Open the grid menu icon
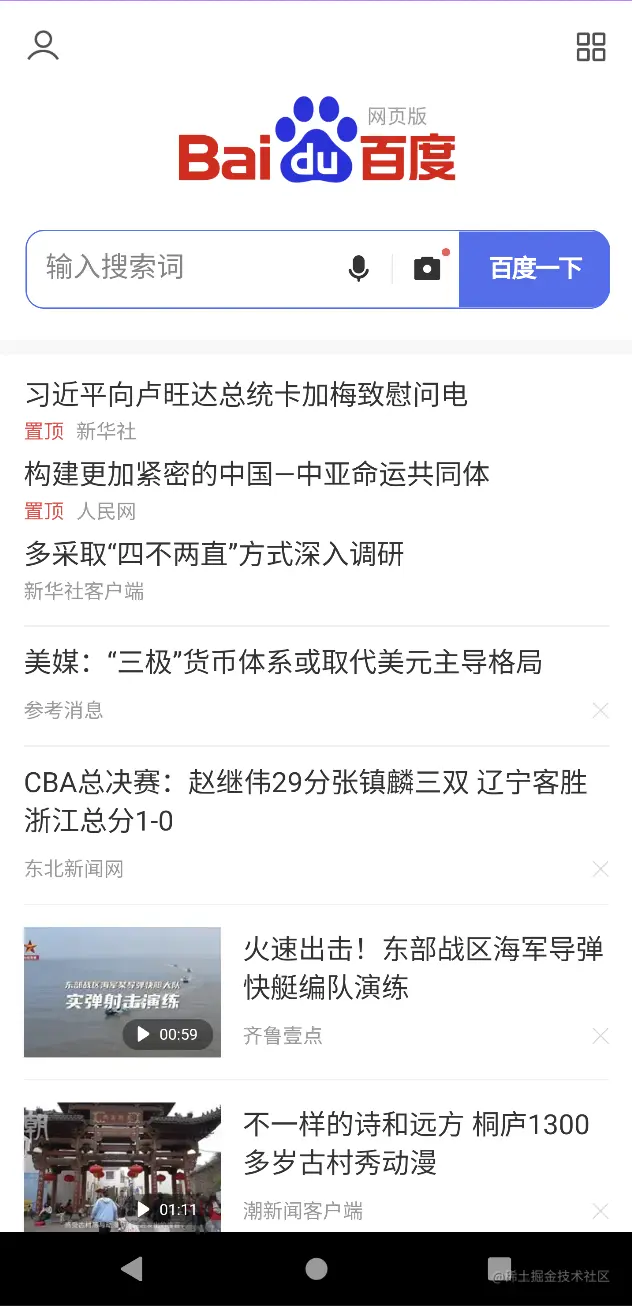This screenshot has width=632, height=1306. coord(591,47)
